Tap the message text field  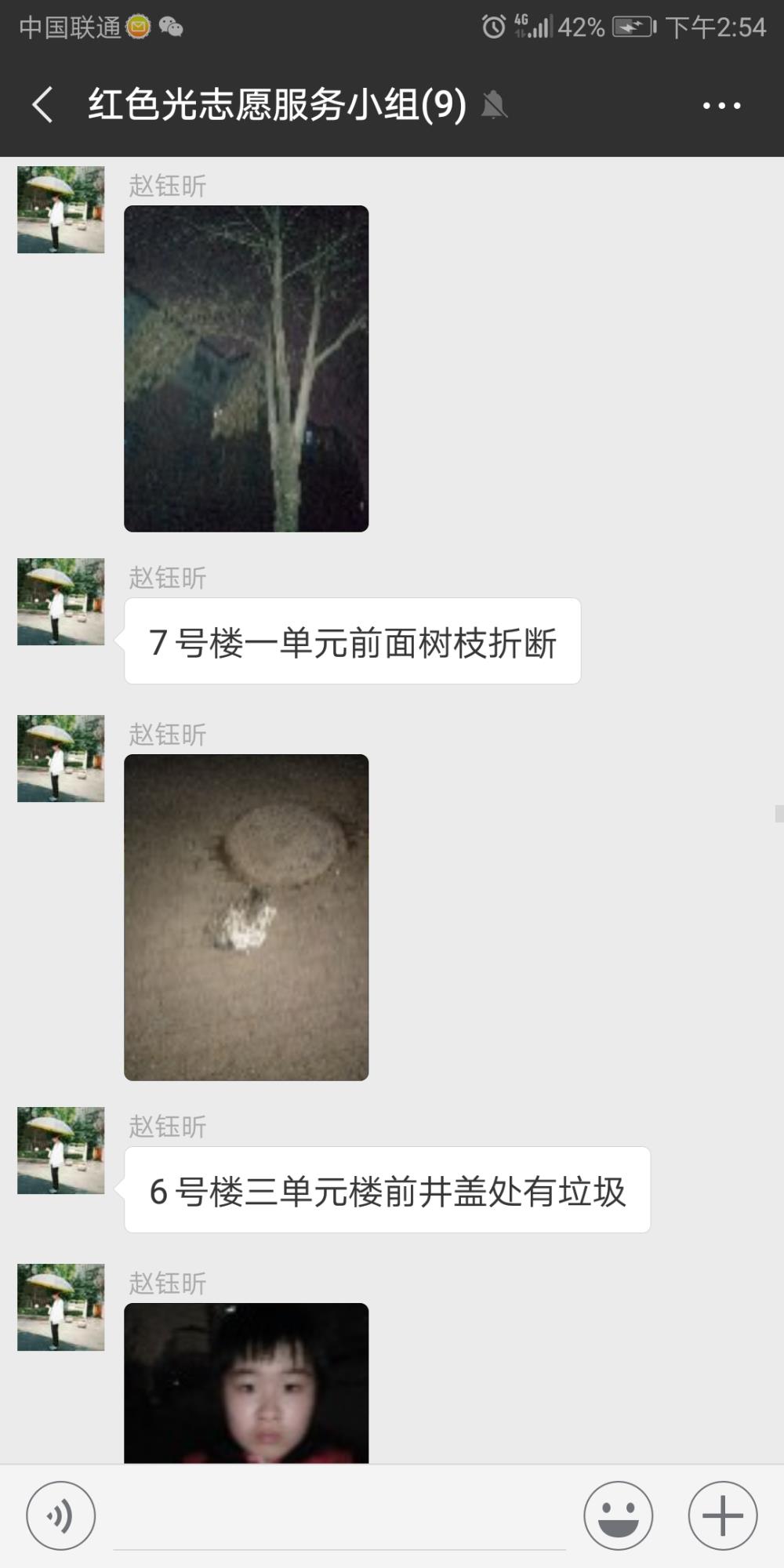(x=339, y=1517)
